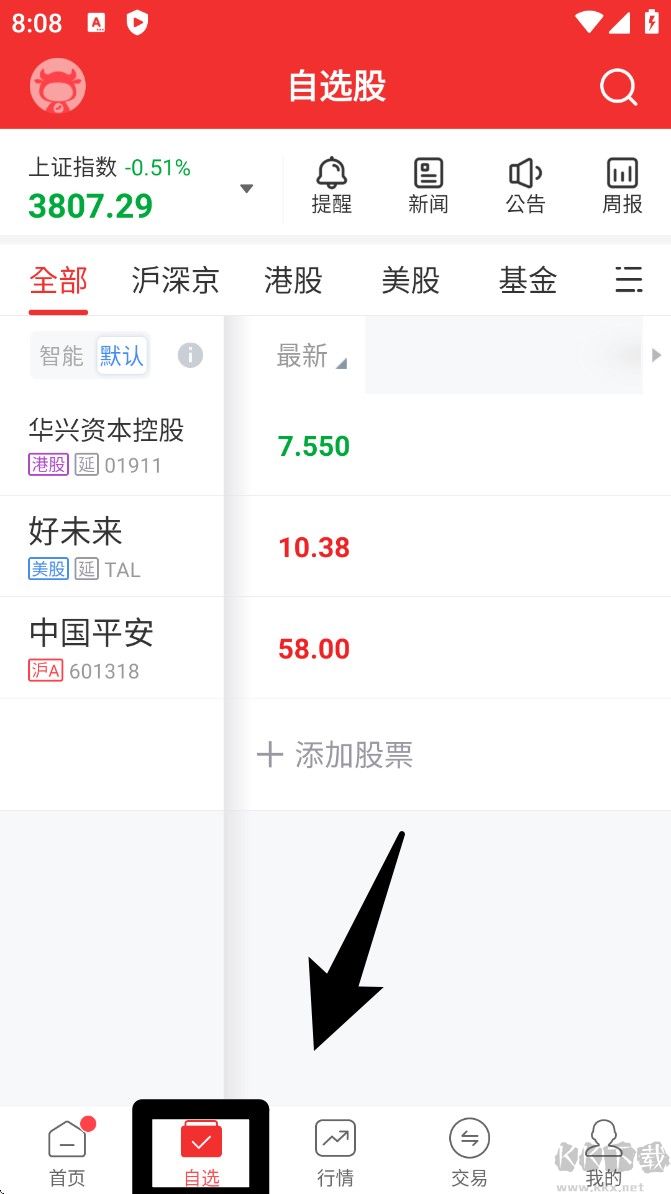The width and height of the screenshot is (671, 1194).
Task: Switch to the 基金 tab
Action: click(527, 280)
